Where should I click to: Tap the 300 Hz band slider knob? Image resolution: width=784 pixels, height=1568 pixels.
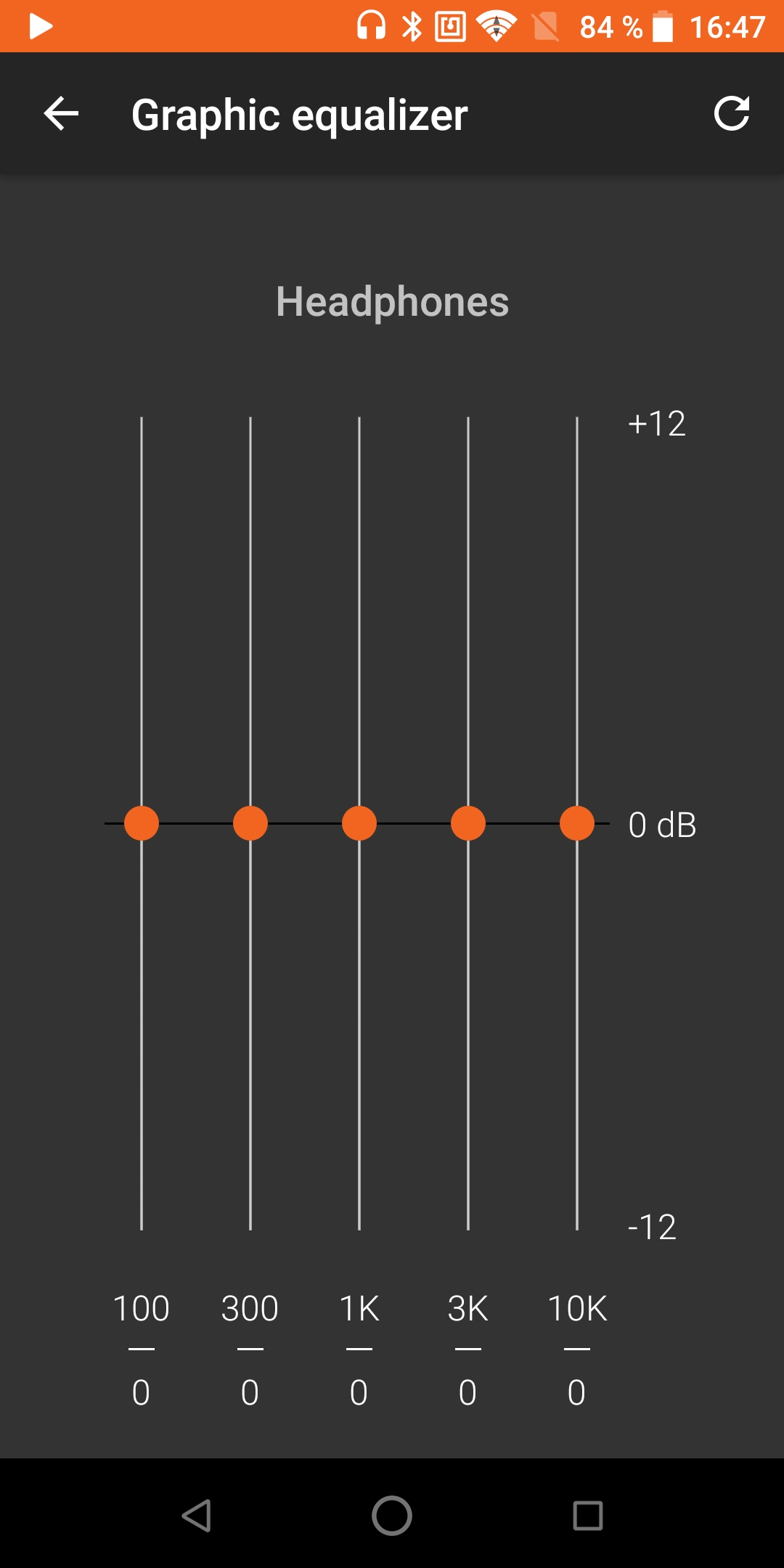(x=250, y=823)
